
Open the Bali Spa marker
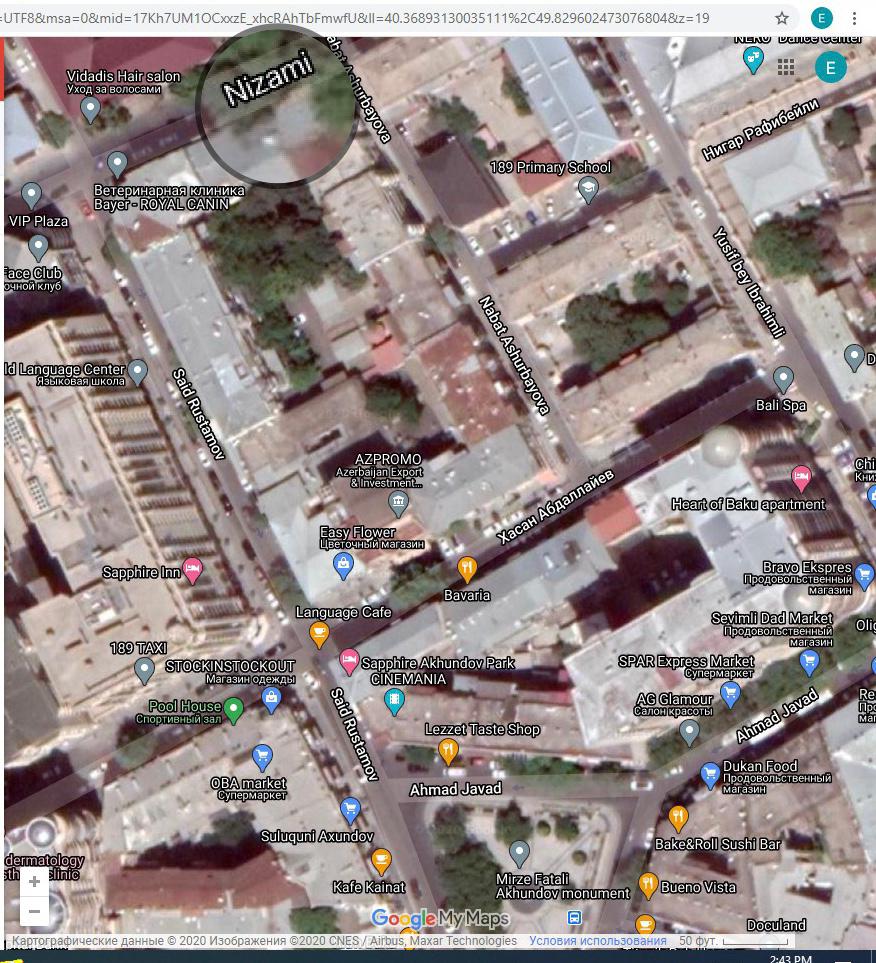click(x=783, y=379)
